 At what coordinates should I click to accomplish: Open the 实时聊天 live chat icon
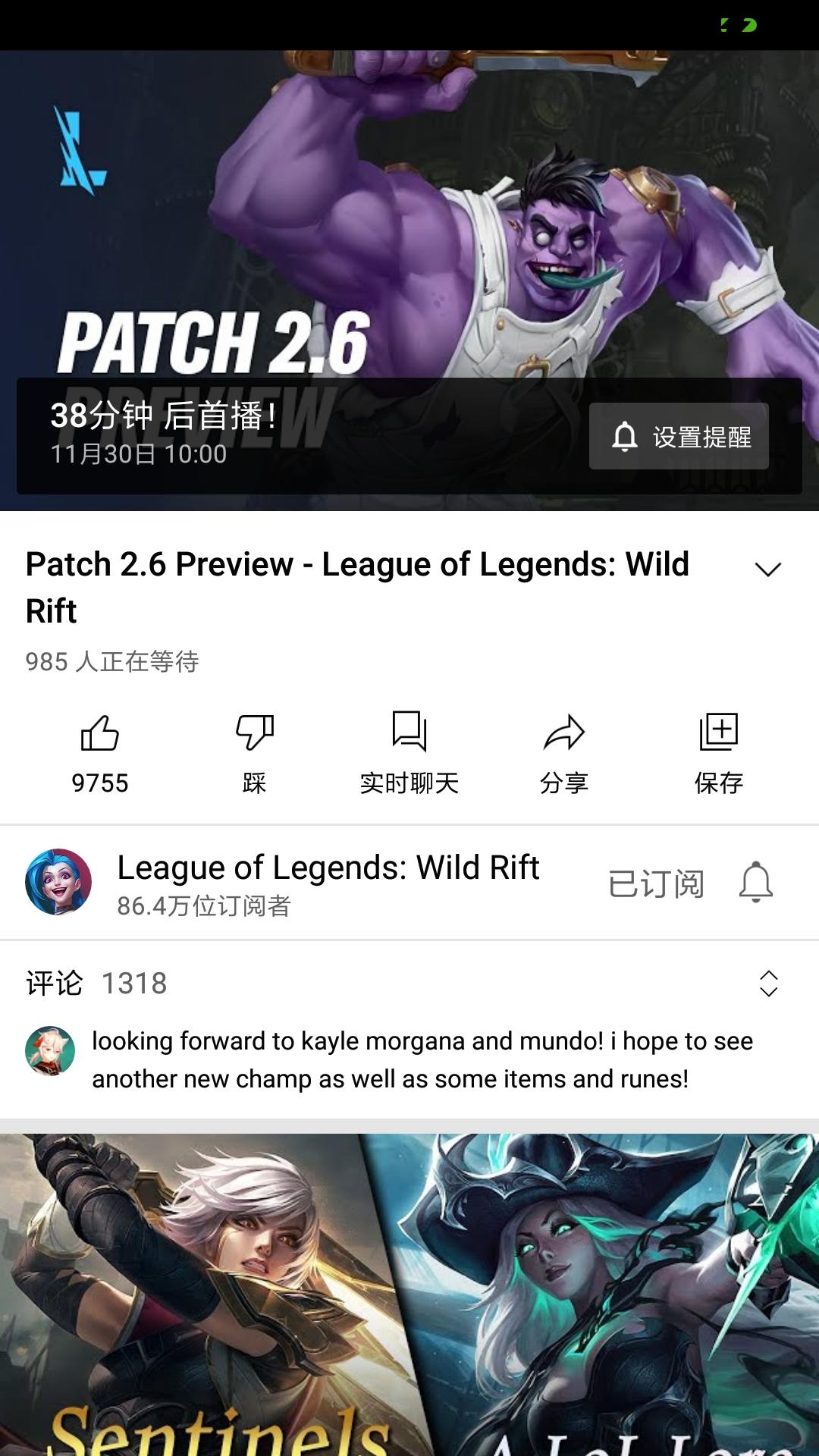tap(409, 733)
